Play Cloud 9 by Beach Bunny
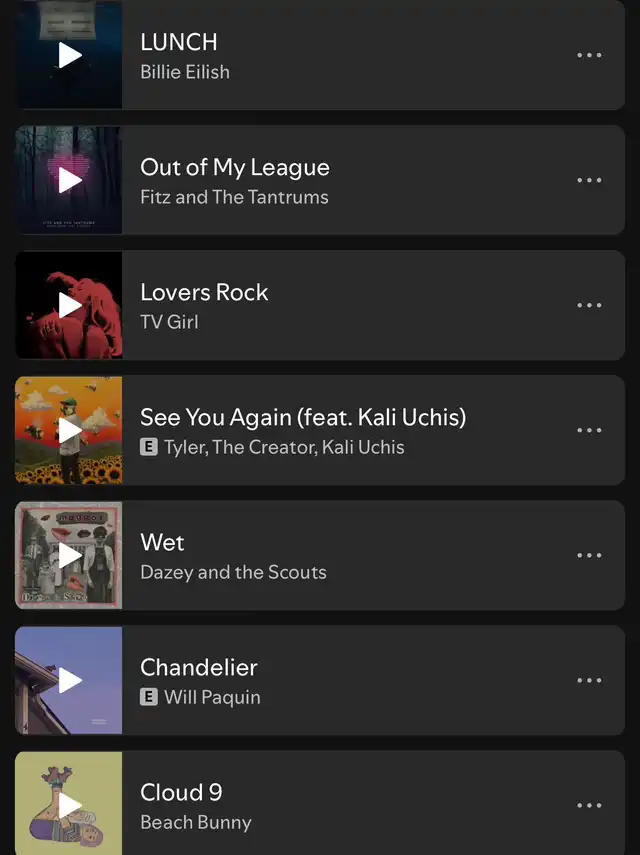Viewport: 640px width, 855px height. [69, 805]
